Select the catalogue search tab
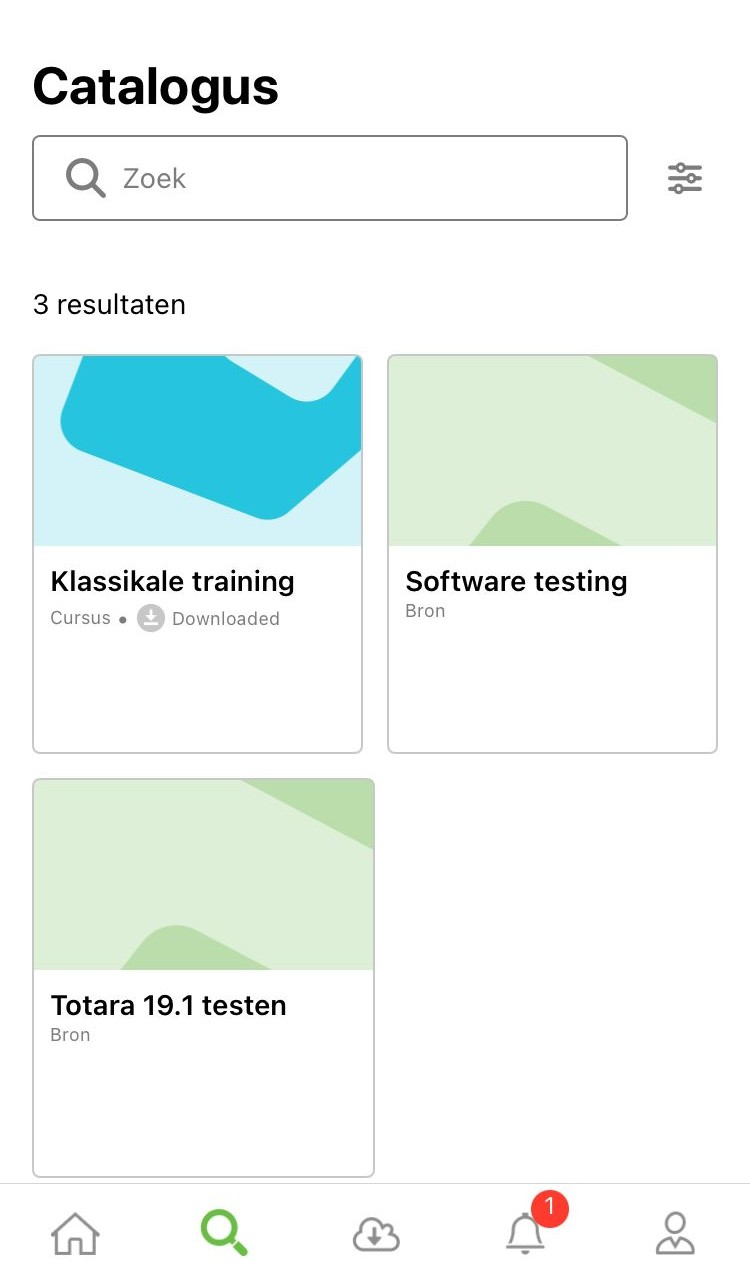Viewport: 750px width, 1281px height. tap(224, 1233)
